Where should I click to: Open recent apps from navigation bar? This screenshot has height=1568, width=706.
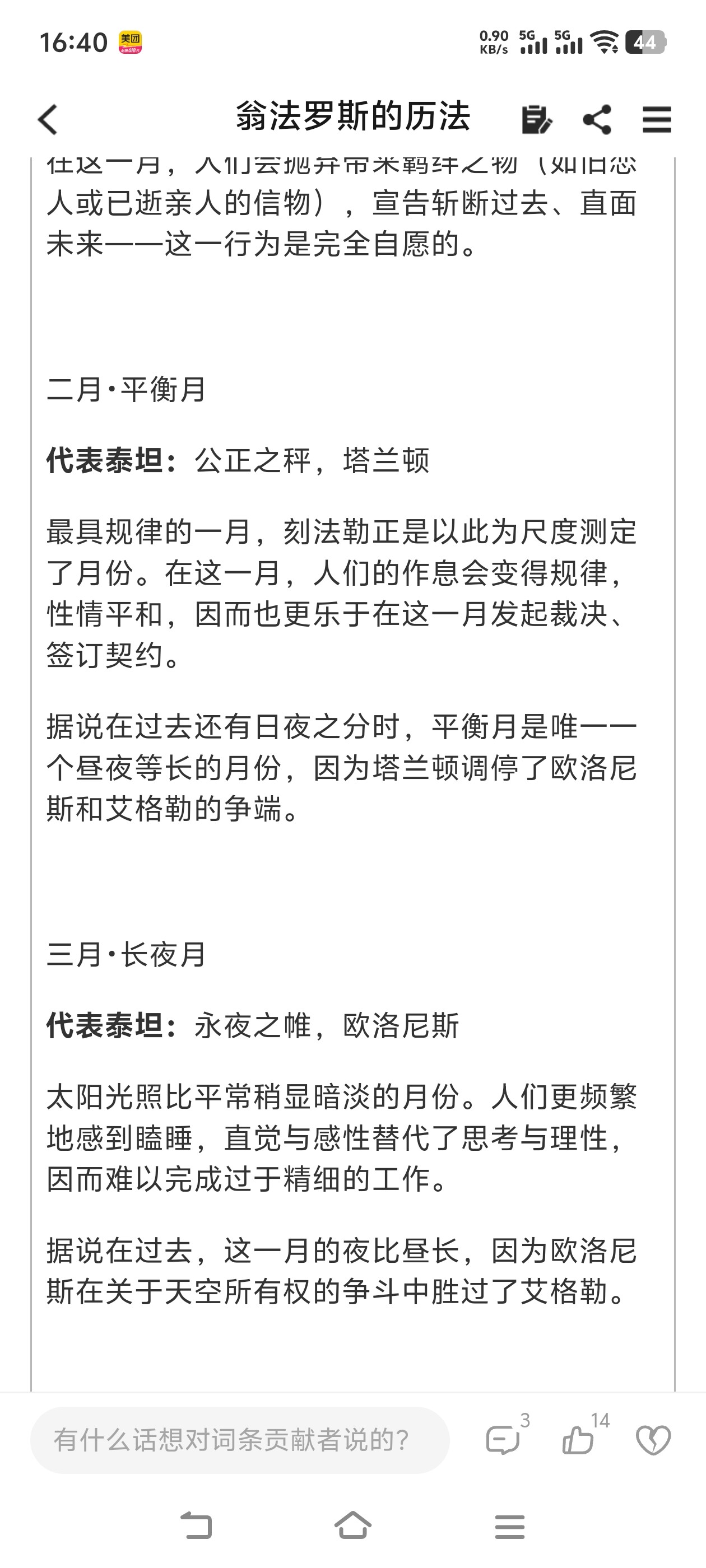(x=510, y=1527)
